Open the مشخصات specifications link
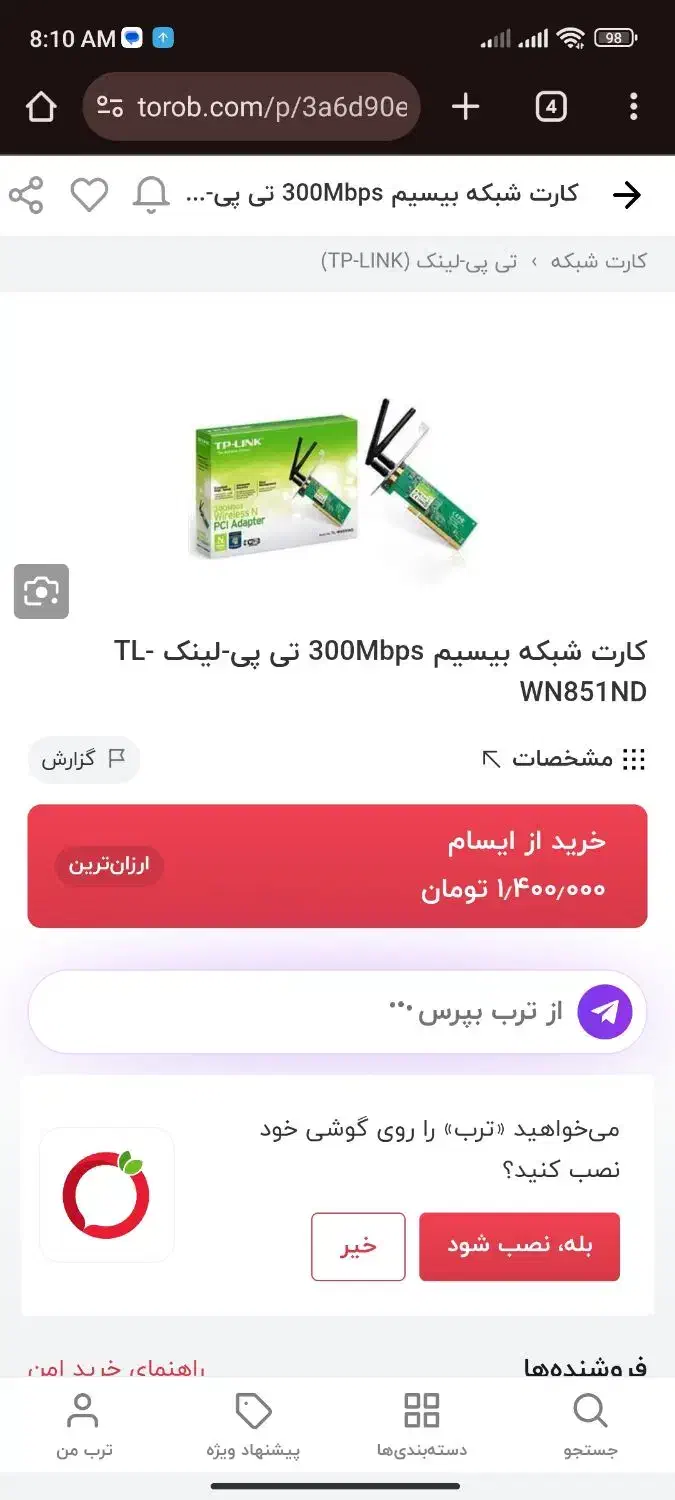 coord(563,759)
